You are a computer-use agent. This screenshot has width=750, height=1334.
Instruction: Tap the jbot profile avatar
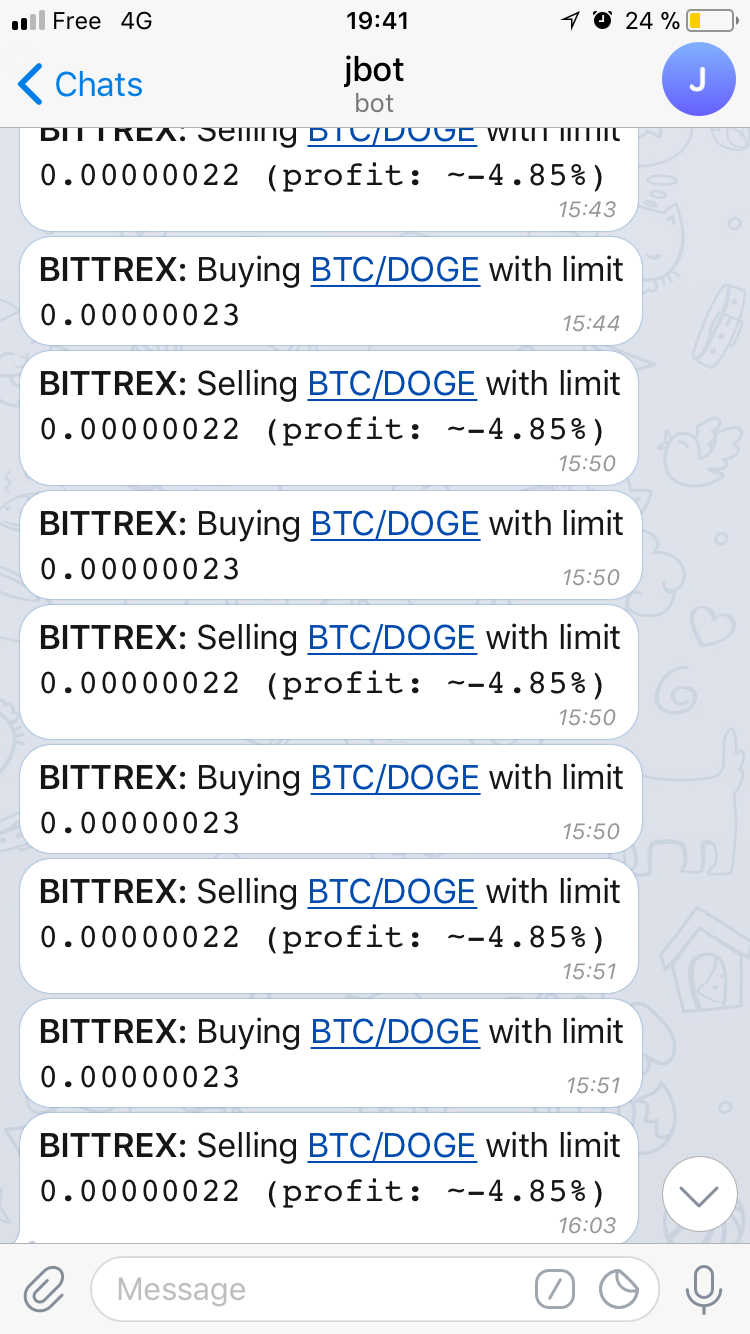(697, 78)
